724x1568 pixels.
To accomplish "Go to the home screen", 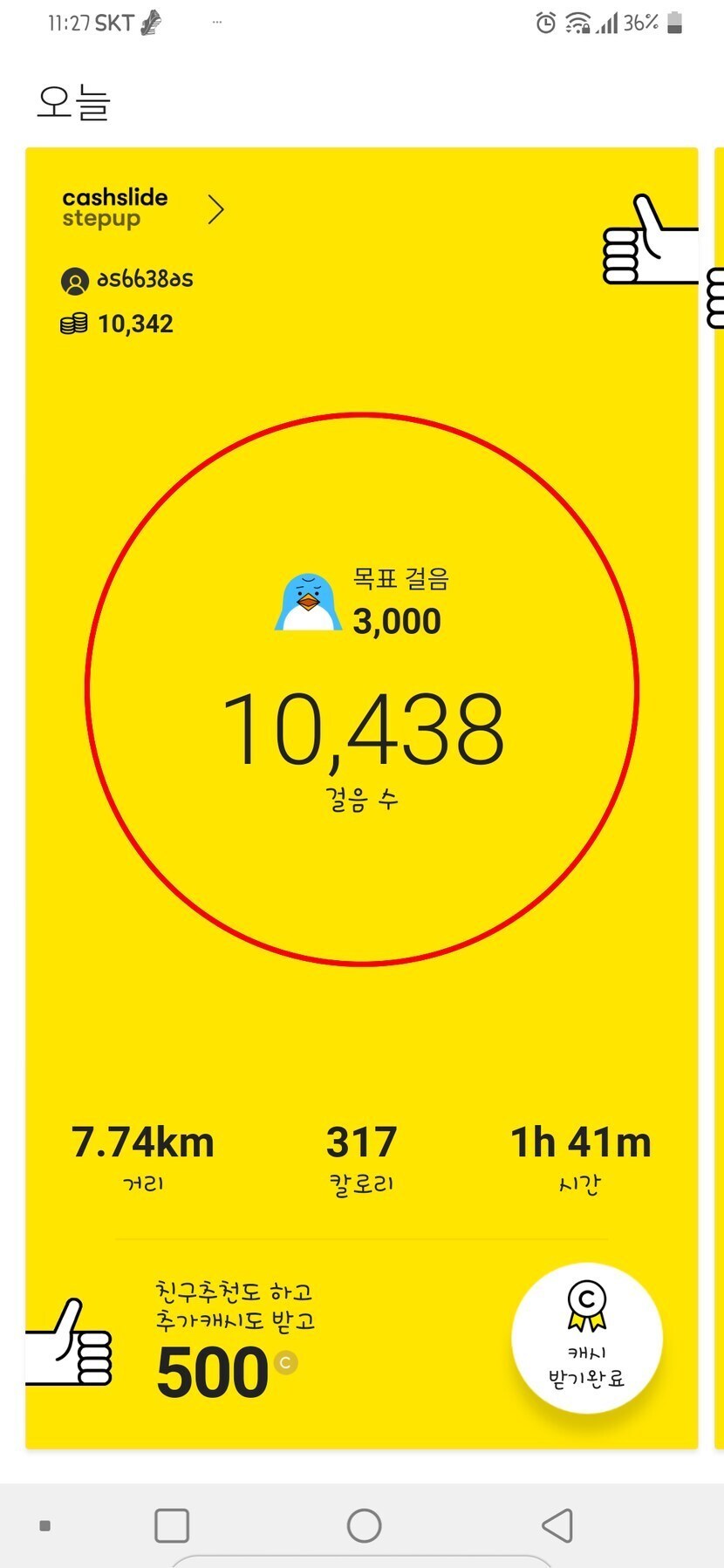I will (364, 1525).
